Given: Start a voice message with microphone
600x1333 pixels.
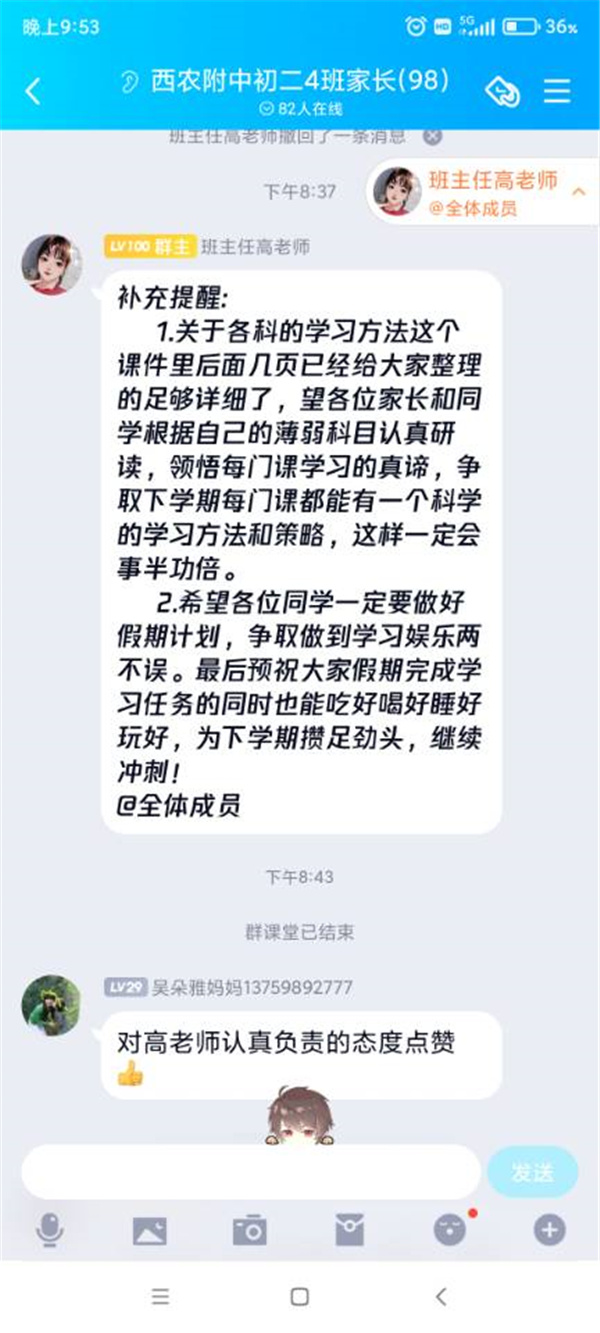Looking at the screenshot, I should [49, 1230].
